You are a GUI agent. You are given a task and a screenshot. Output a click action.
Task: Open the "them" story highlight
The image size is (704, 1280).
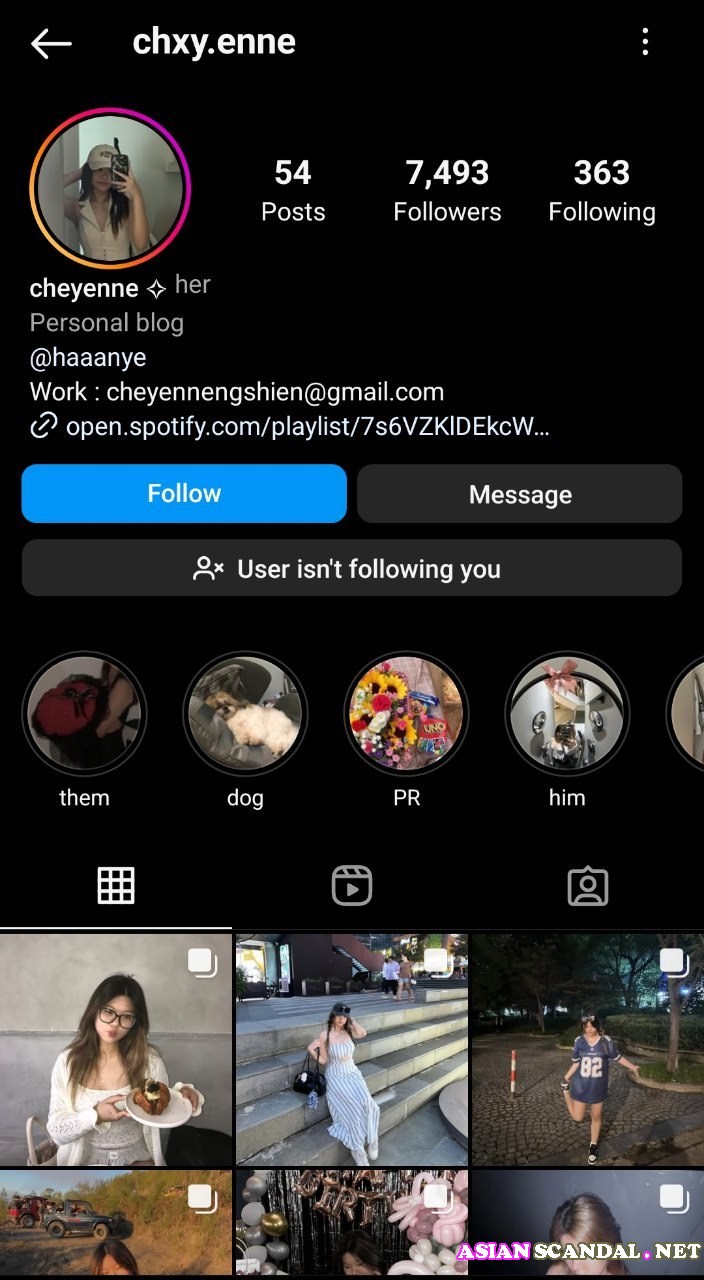click(x=84, y=714)
